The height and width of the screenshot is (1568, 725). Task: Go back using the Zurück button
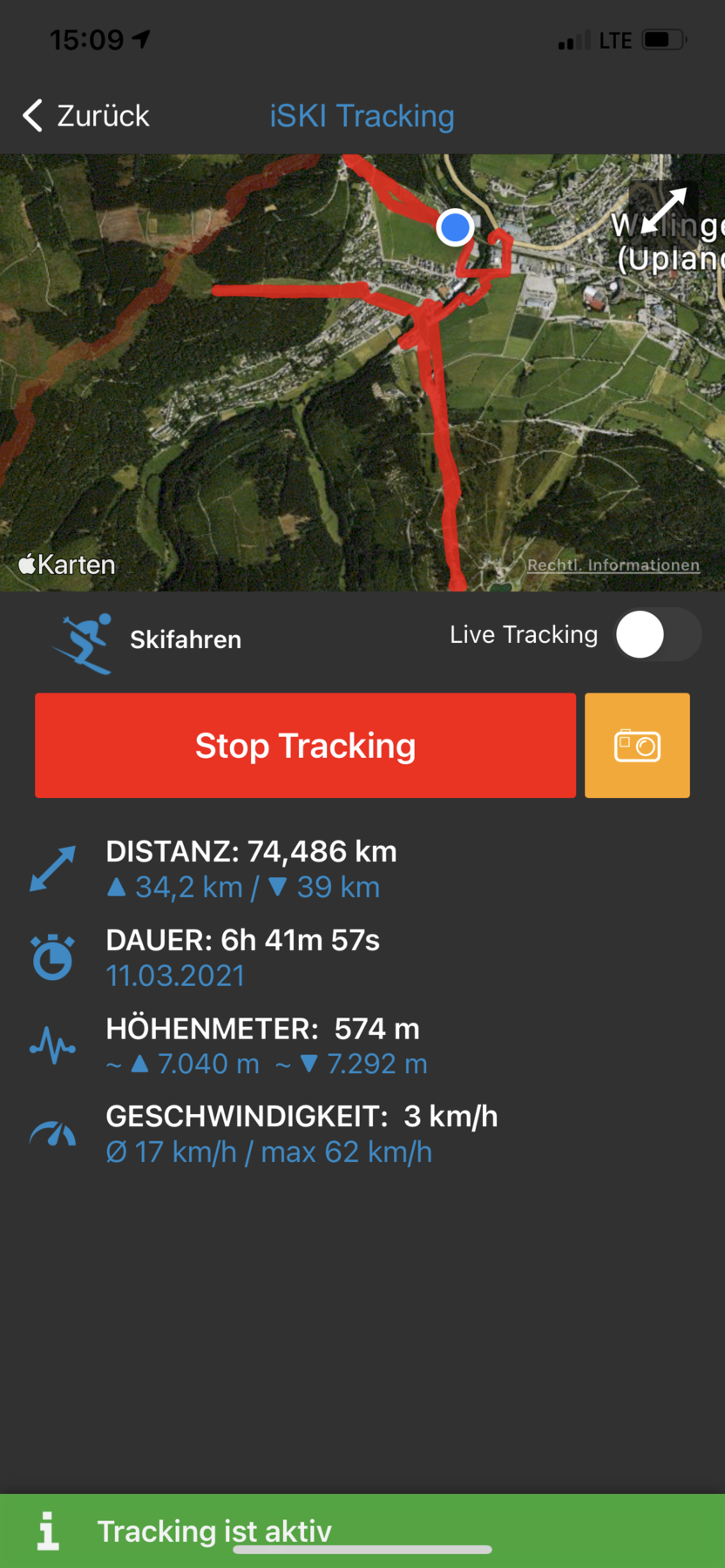(86, 116)
